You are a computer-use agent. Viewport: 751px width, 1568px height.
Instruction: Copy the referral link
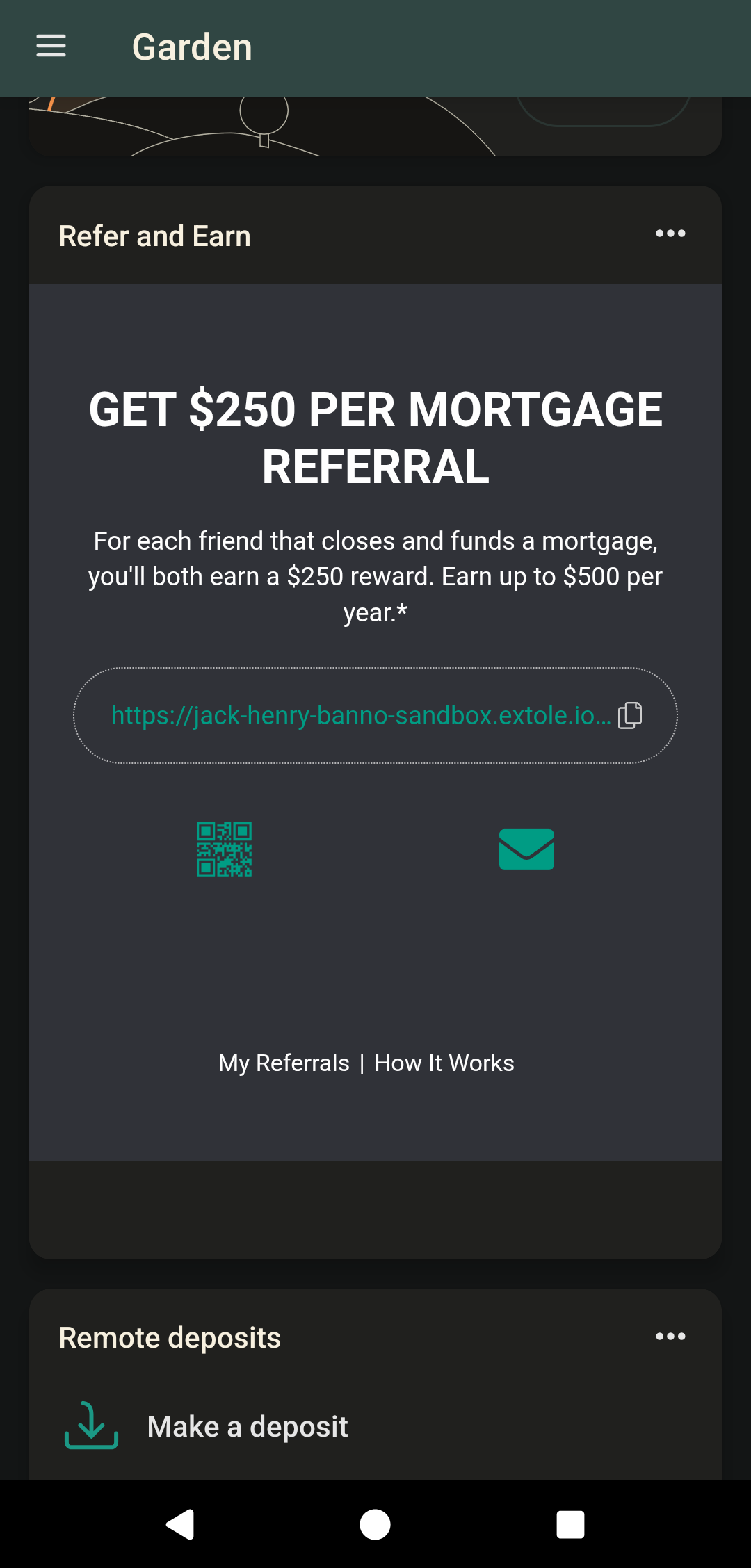630,715
